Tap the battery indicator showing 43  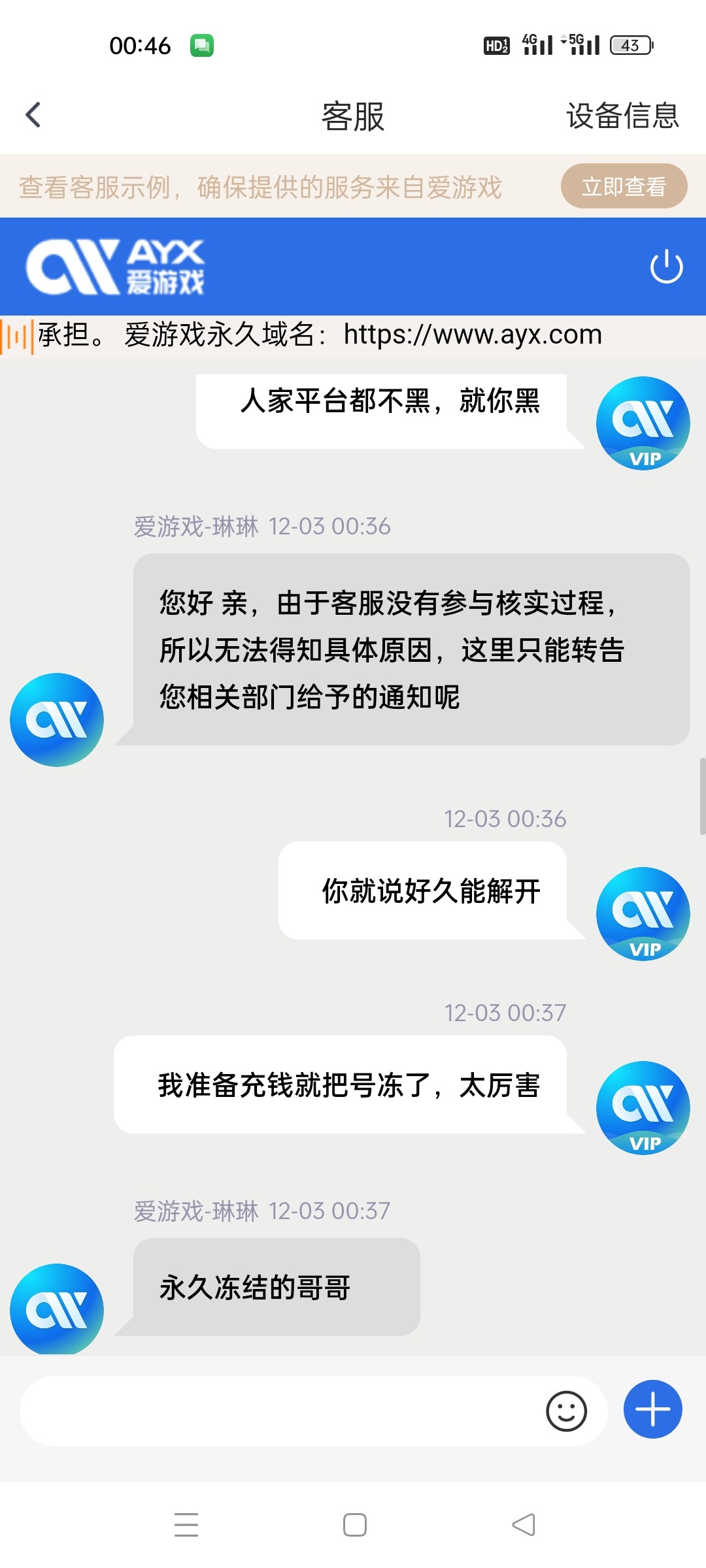(x=630, y=44)
